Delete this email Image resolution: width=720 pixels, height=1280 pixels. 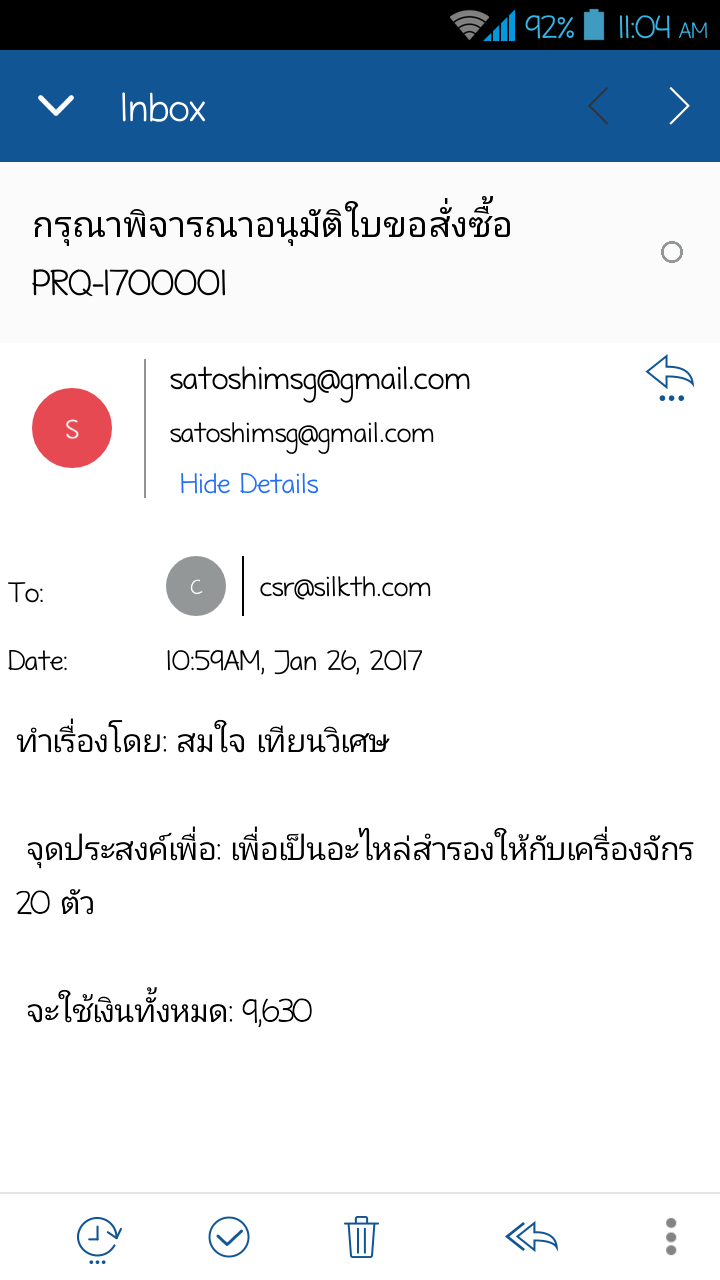pyautogui.click(x=361, y=1238)
